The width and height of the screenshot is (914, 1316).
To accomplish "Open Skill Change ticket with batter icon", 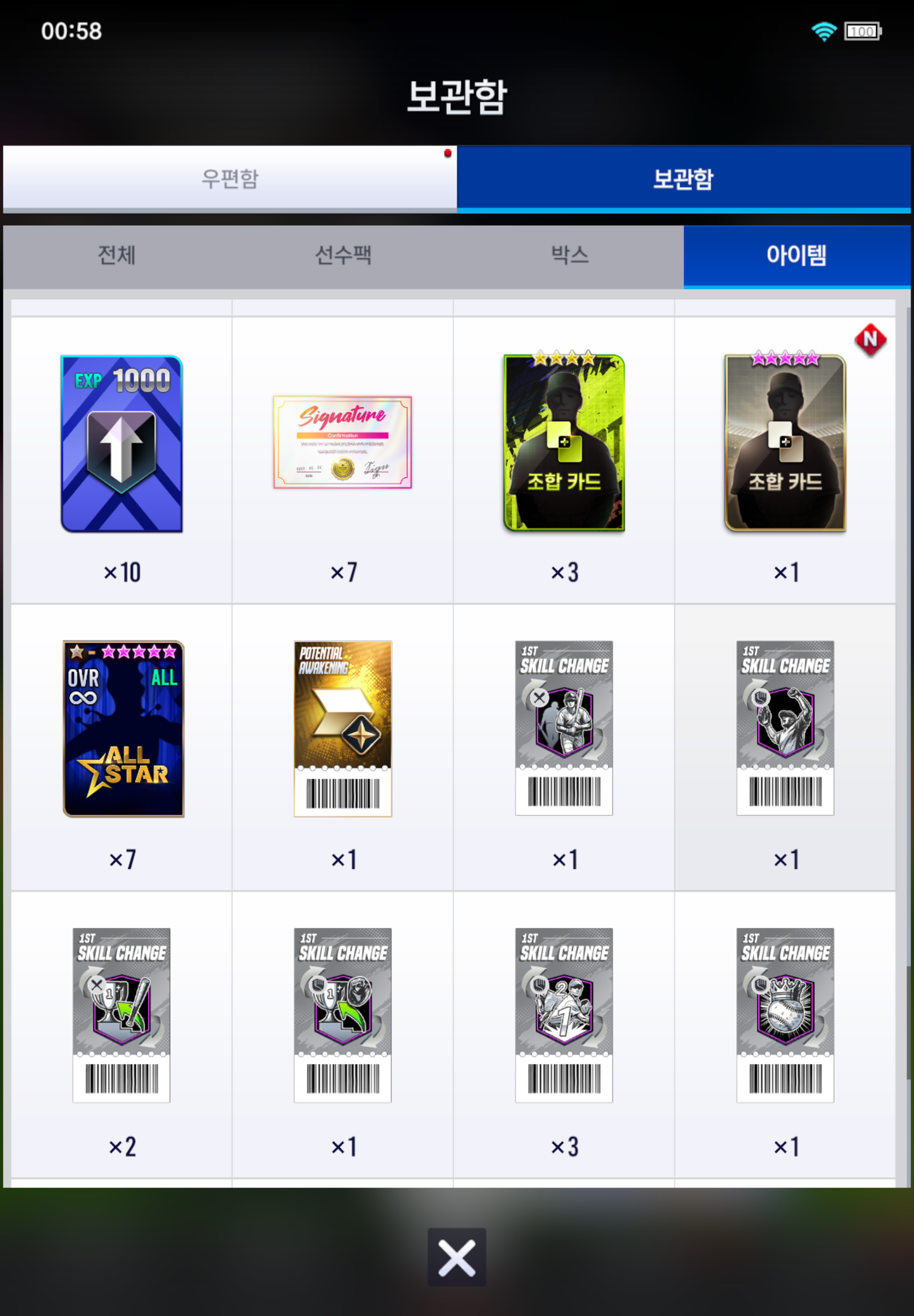I will [x=564, y=729].
